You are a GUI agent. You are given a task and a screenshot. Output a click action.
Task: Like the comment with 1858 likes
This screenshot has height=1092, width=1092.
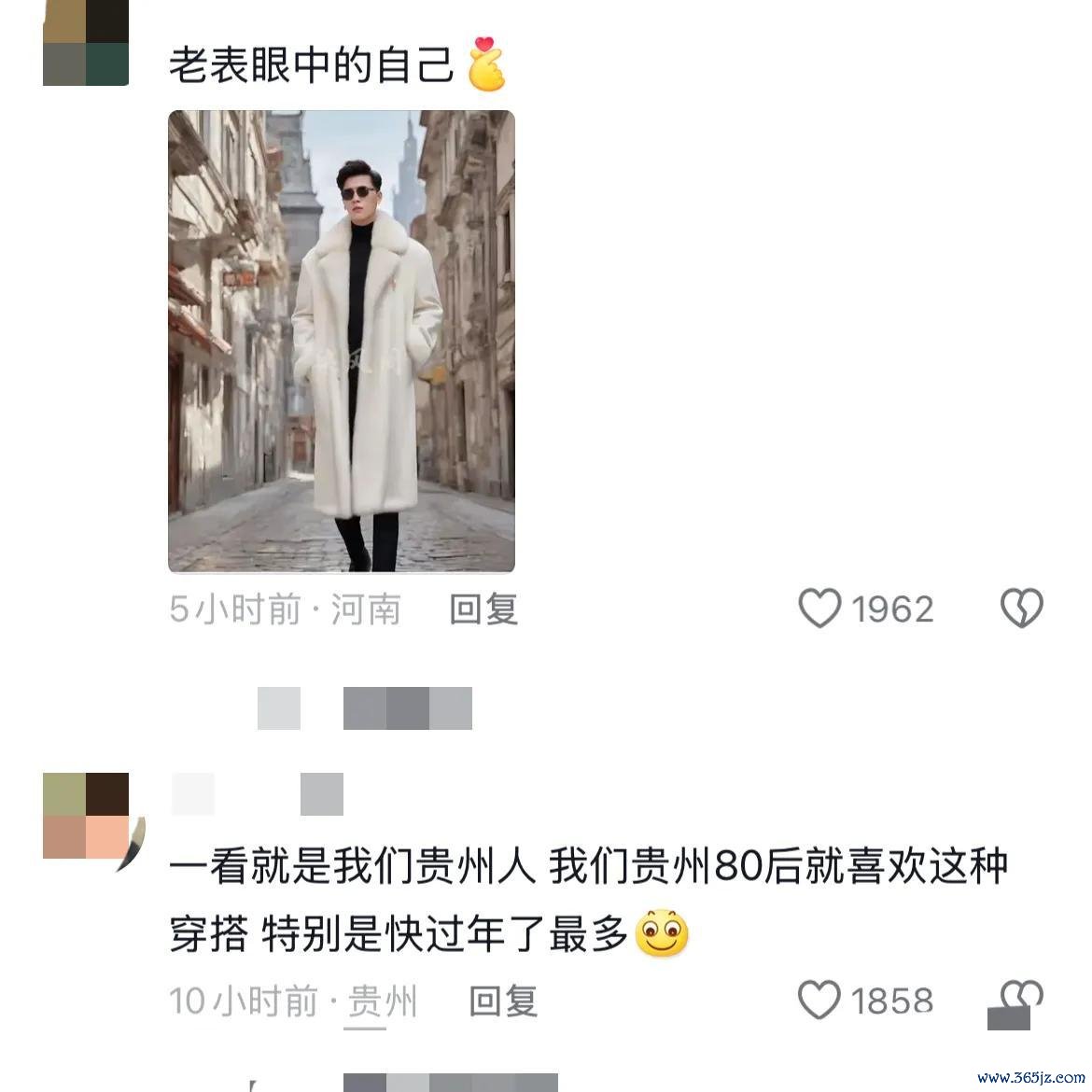(x=820, y=1001)
